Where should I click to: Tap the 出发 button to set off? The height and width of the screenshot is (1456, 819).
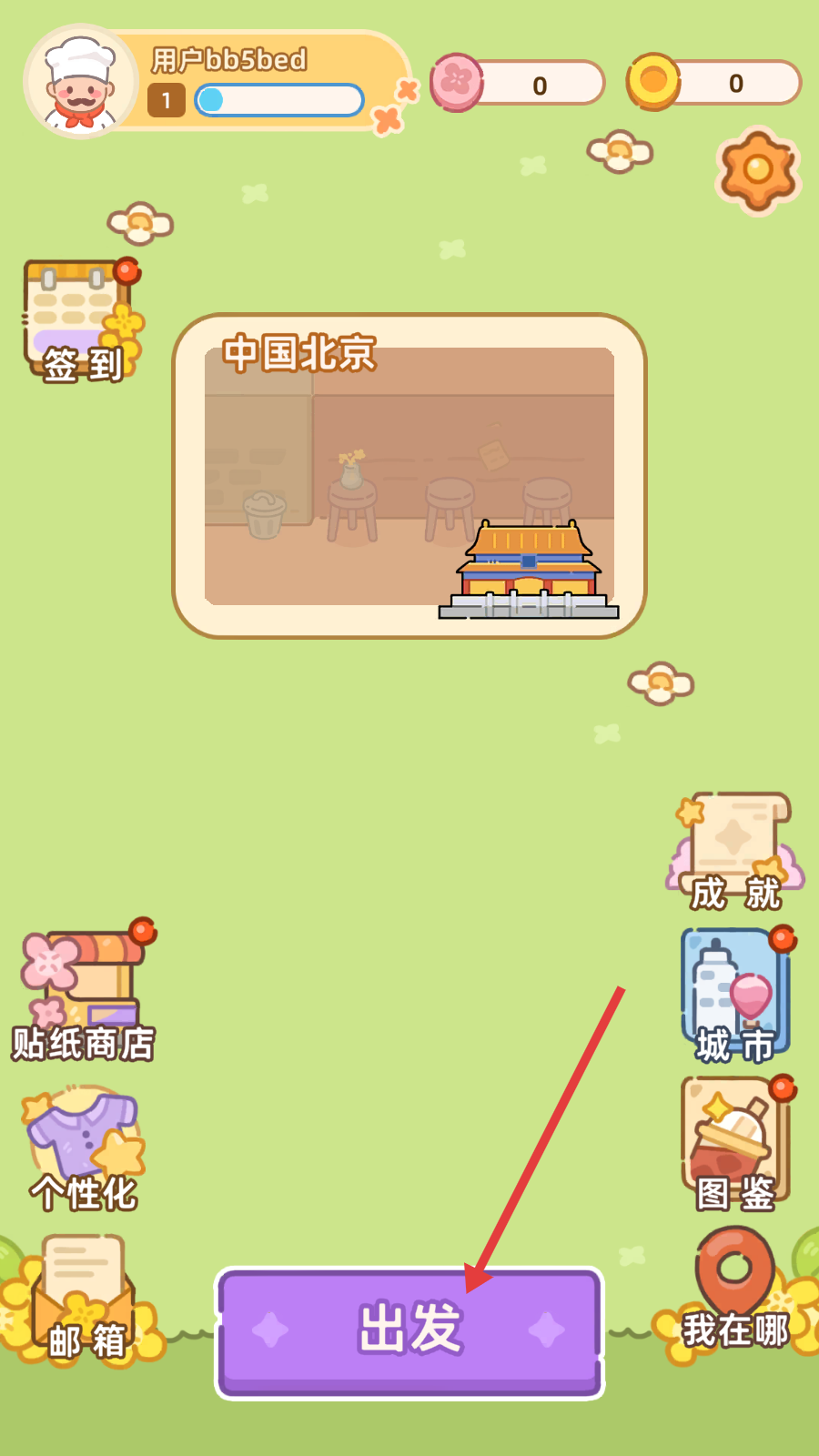pyautogui.click(x=409, y=1332)
